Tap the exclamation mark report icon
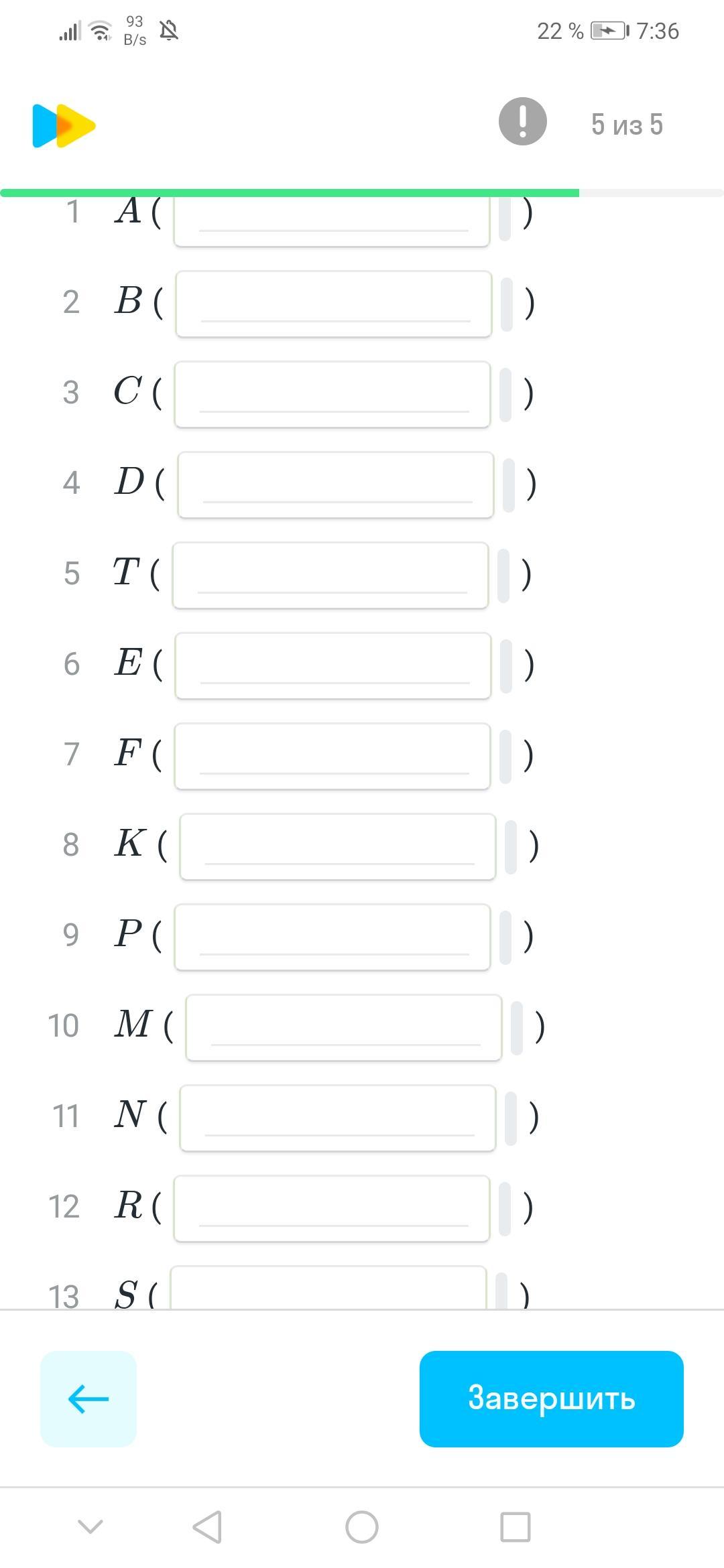This screenshot has width=724, height=1568. [523, 121]
